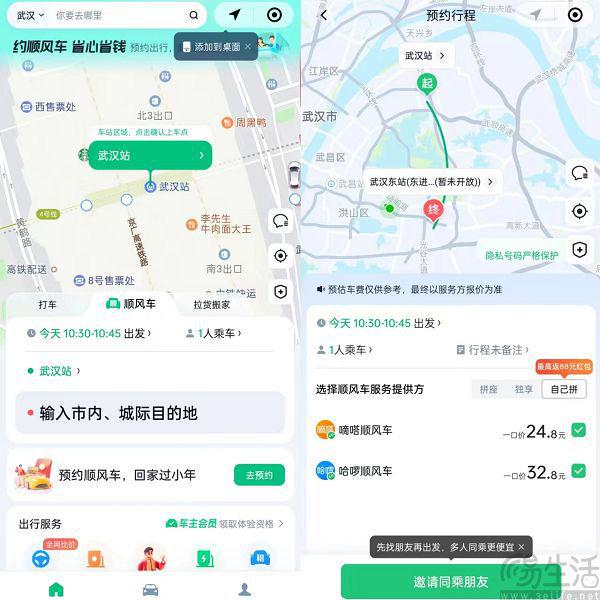The height and width of the screenshot is (600, 600).
Task: Open the city selector showing 武汉
Action: point(30,15)
